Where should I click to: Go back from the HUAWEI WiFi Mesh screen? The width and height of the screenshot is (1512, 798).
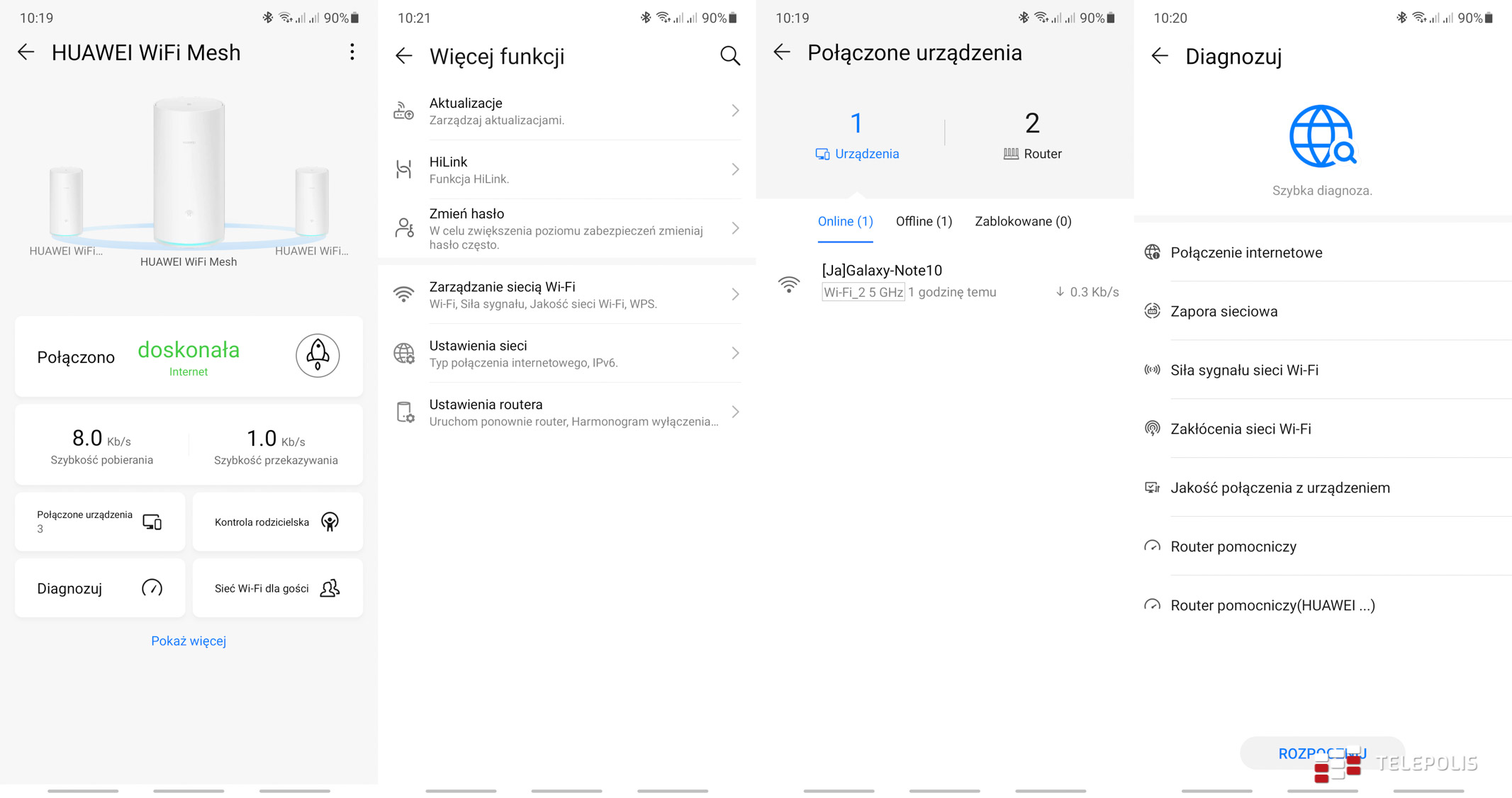(26, 52)
